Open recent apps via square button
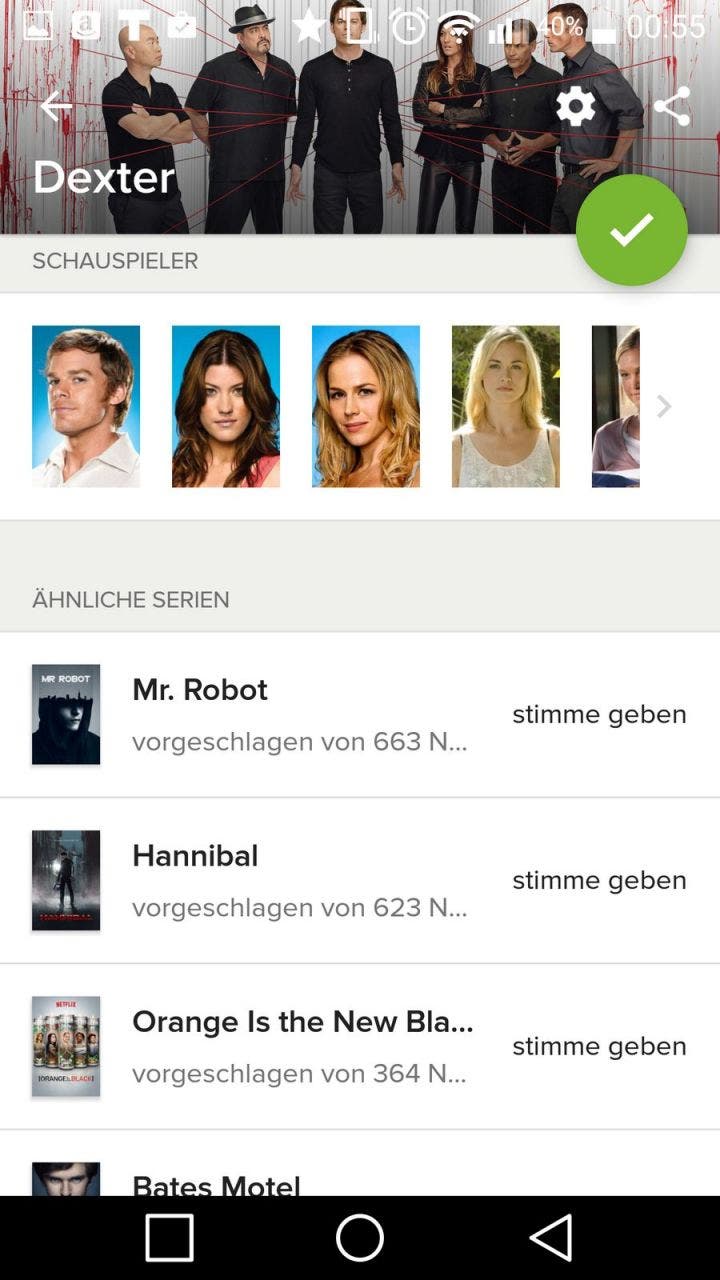The height and width of the screenshot is (1280, 720). click(169, 1238)
